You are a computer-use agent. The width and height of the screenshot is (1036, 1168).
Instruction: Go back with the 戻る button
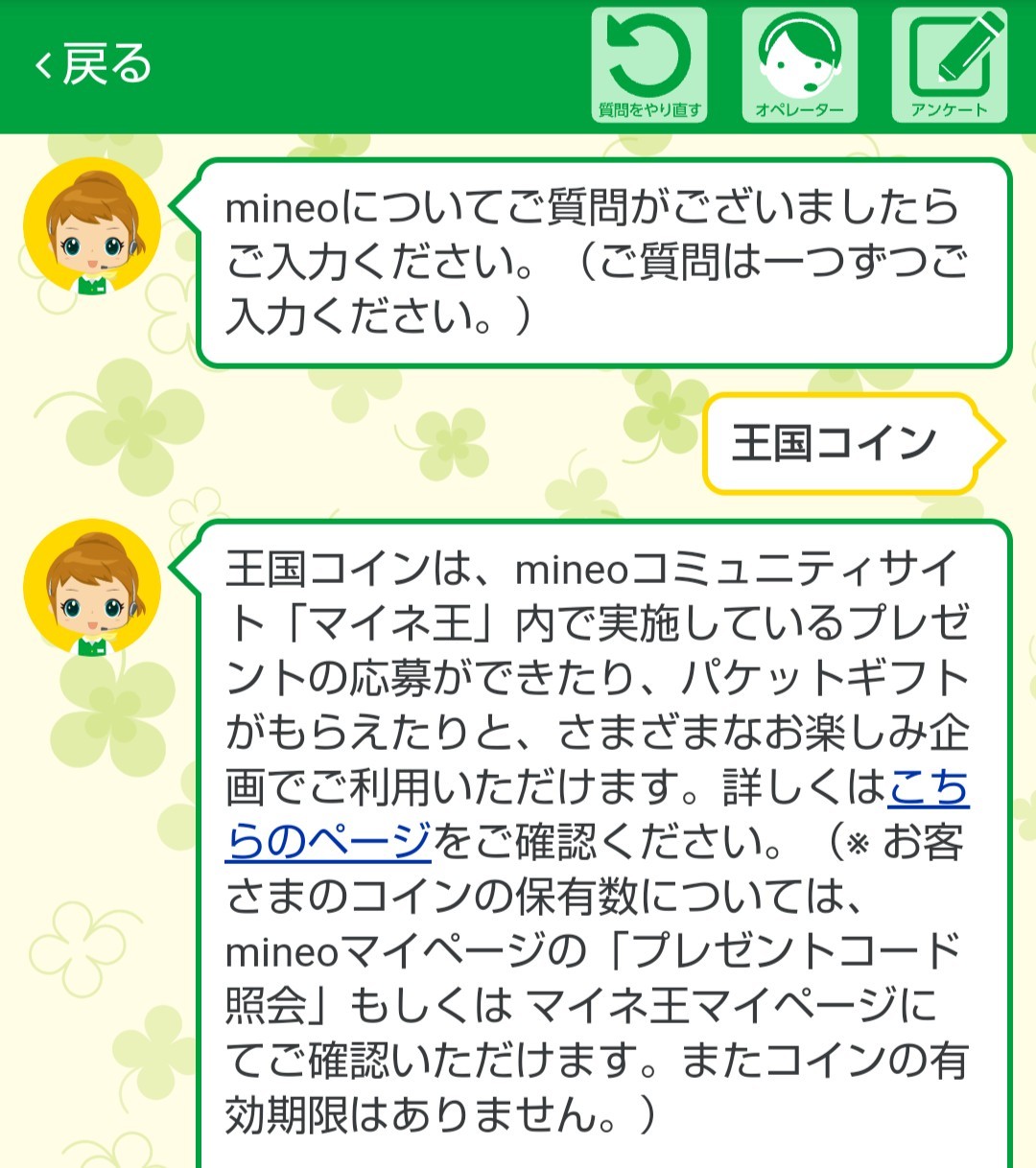pyautogui.click(x=93, y=65)
